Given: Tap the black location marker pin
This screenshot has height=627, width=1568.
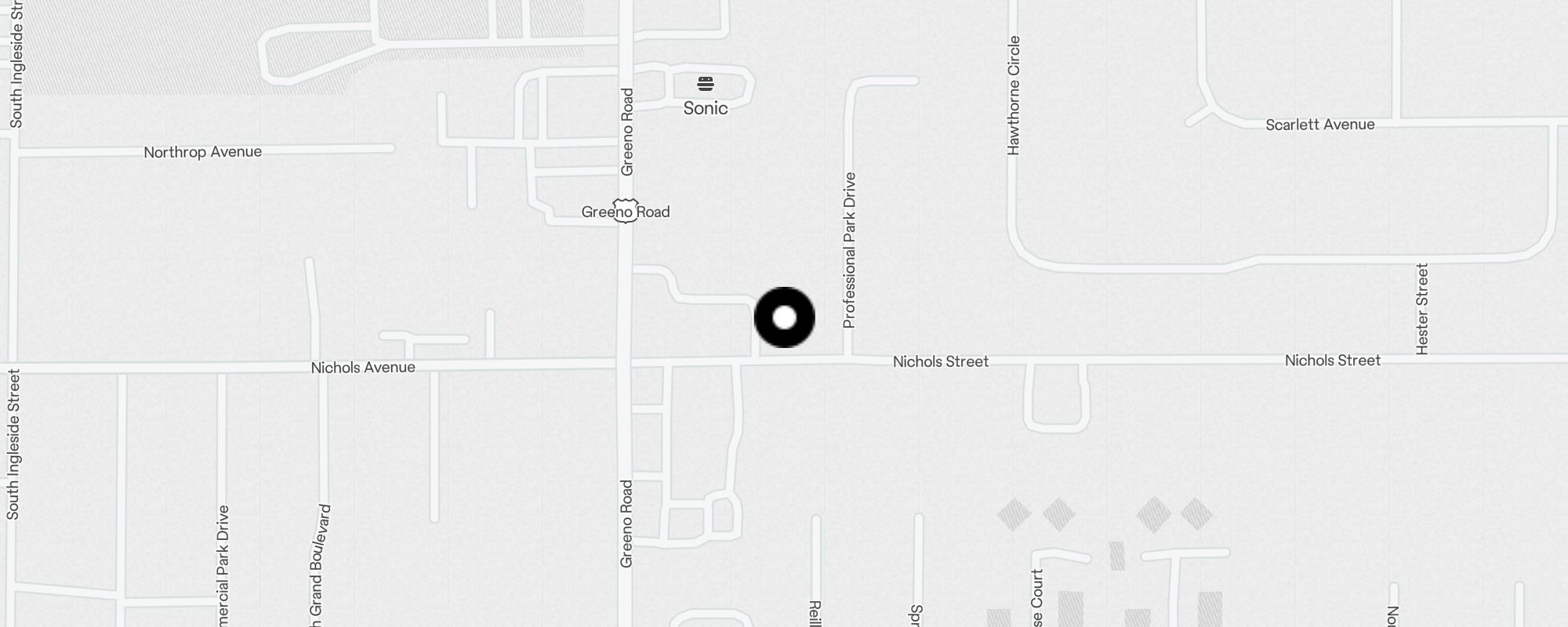Looking at the screenshot, I should 784,317.
